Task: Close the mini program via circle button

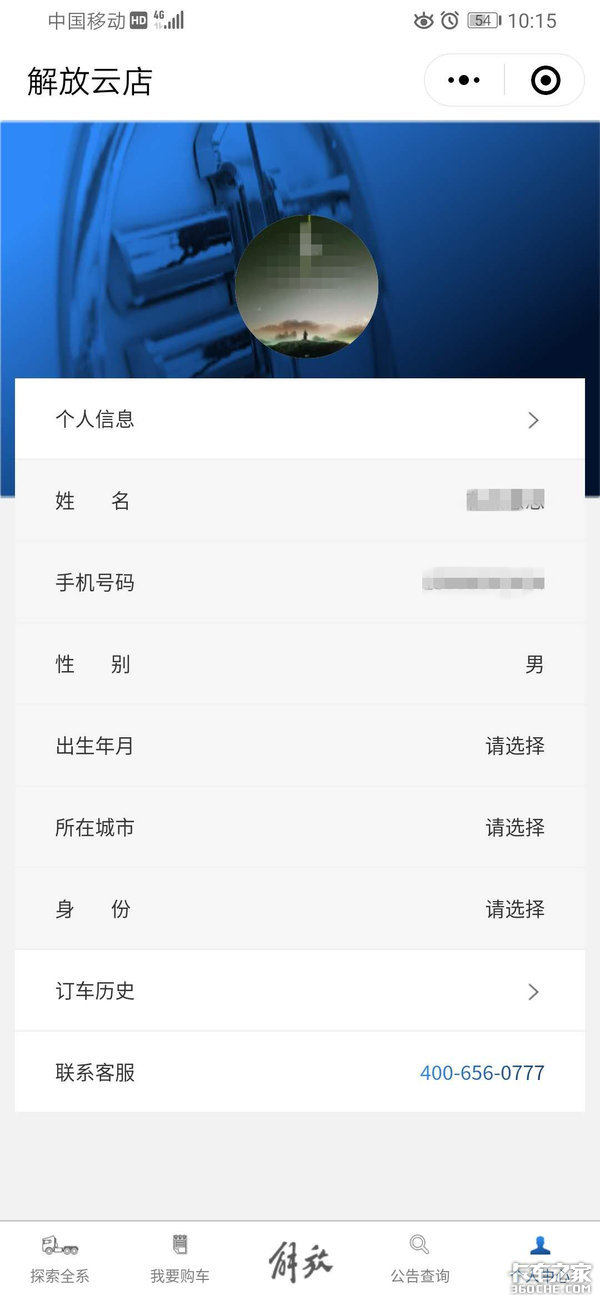Action: (545, 80)
